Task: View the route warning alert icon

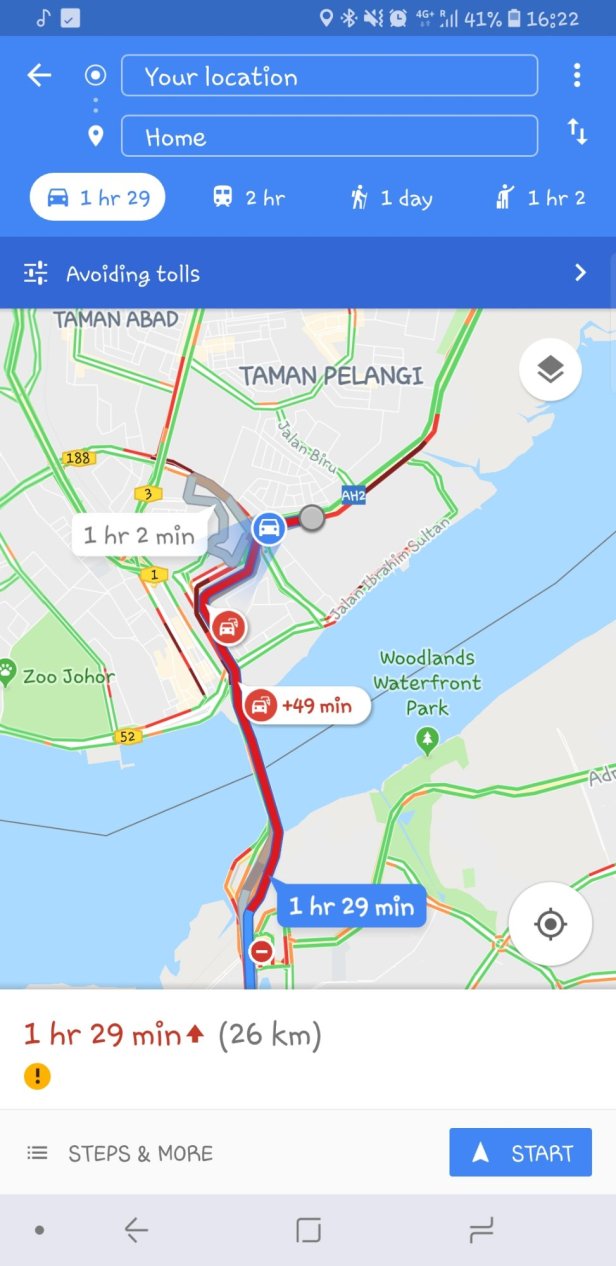Action: [x=37, y=1077]
